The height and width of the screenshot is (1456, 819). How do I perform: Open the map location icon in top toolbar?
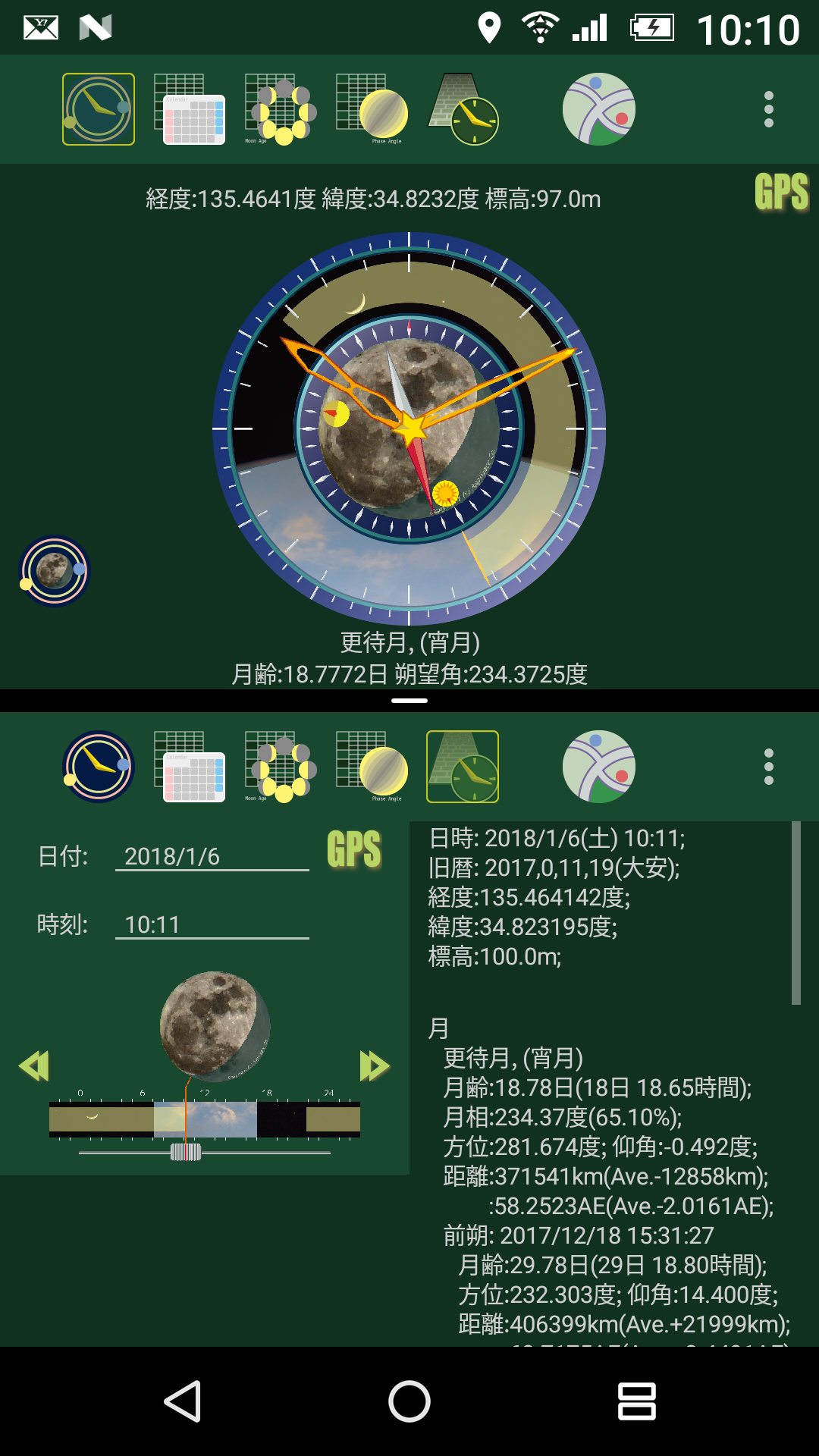[x=599, y=109]
